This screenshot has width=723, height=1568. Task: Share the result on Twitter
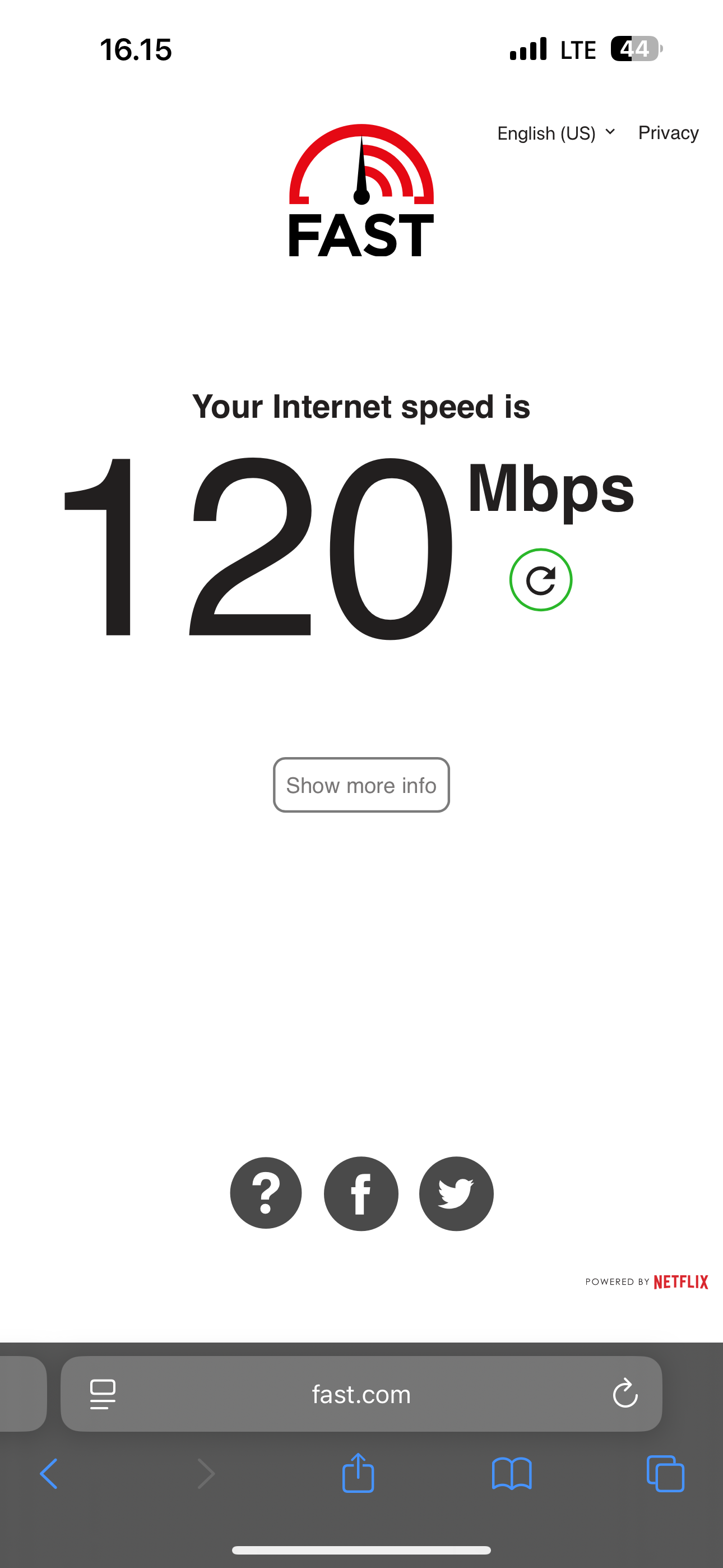click(x=456, y=1193)
